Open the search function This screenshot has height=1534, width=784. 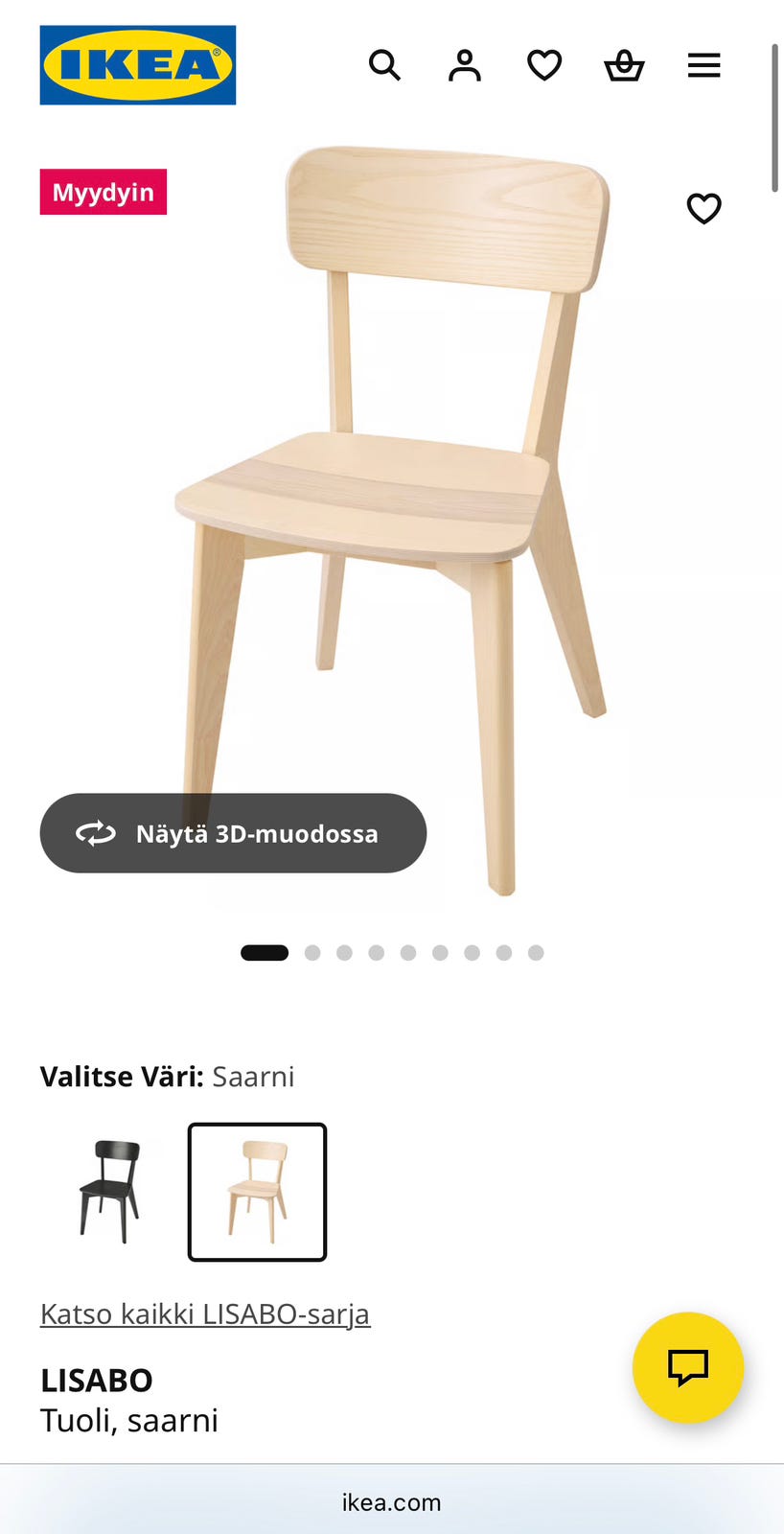[385, 65]
